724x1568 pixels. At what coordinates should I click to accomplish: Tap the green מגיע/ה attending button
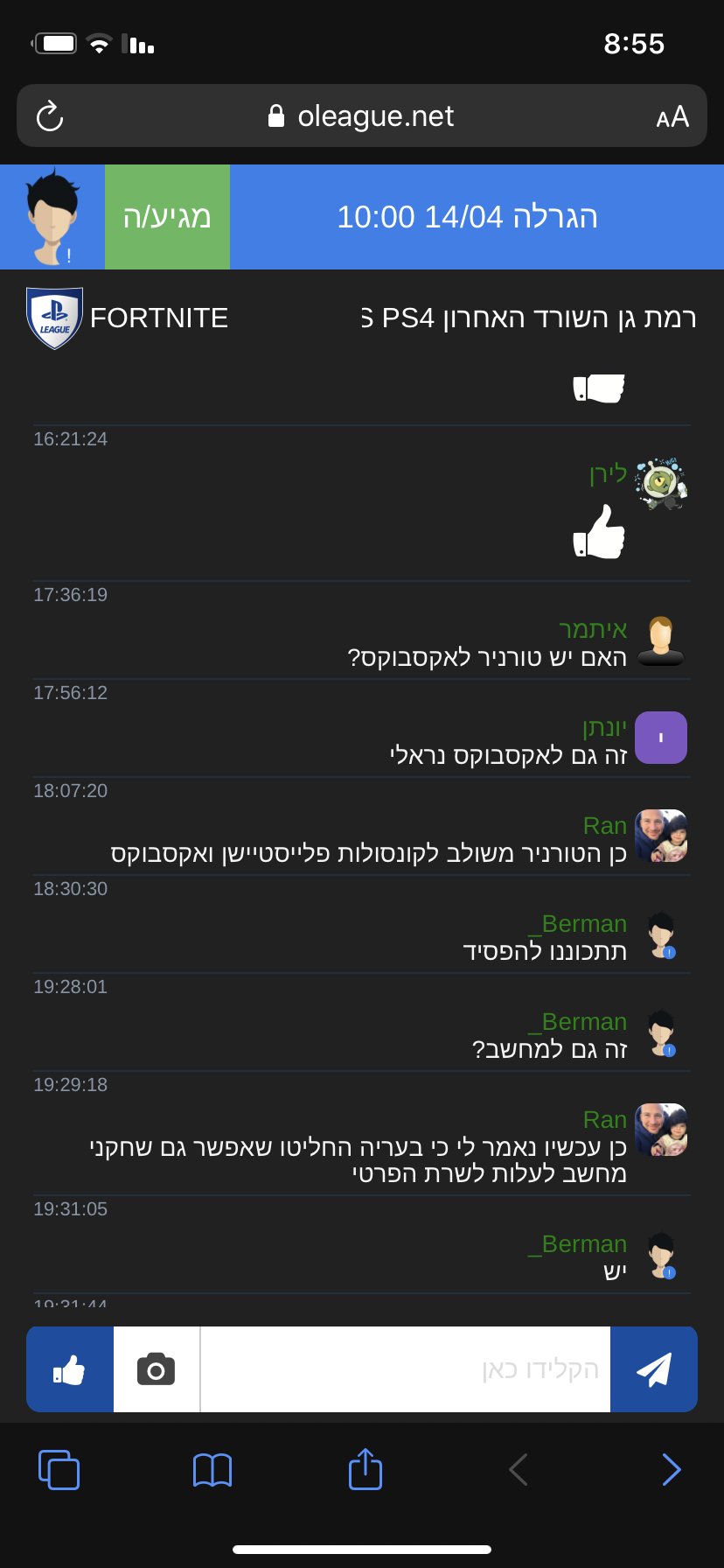[x=167, y=217]
